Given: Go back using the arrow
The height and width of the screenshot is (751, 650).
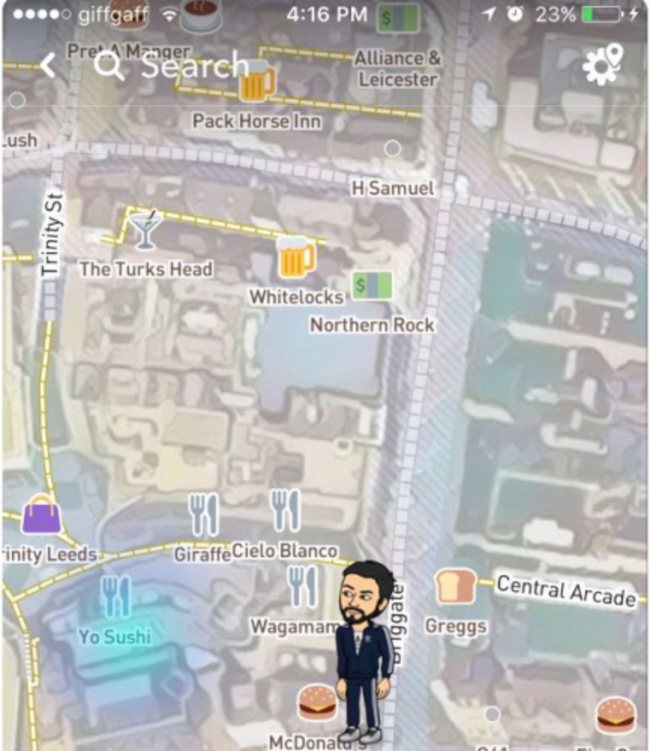Looking at the screenshot, I should click(x=47, y=67).
